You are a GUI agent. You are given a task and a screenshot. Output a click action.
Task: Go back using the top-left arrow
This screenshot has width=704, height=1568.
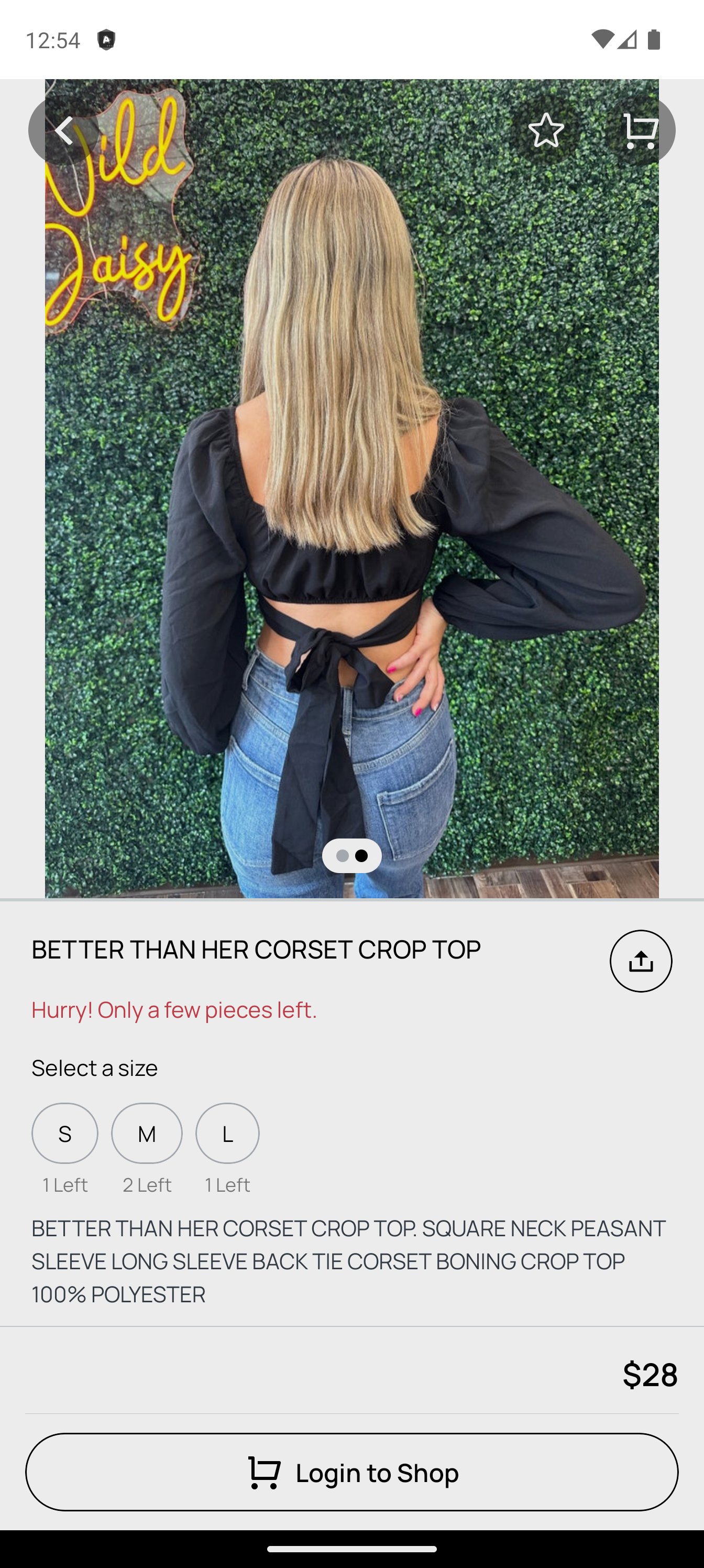pyautogui.click(x=63, y=130)
